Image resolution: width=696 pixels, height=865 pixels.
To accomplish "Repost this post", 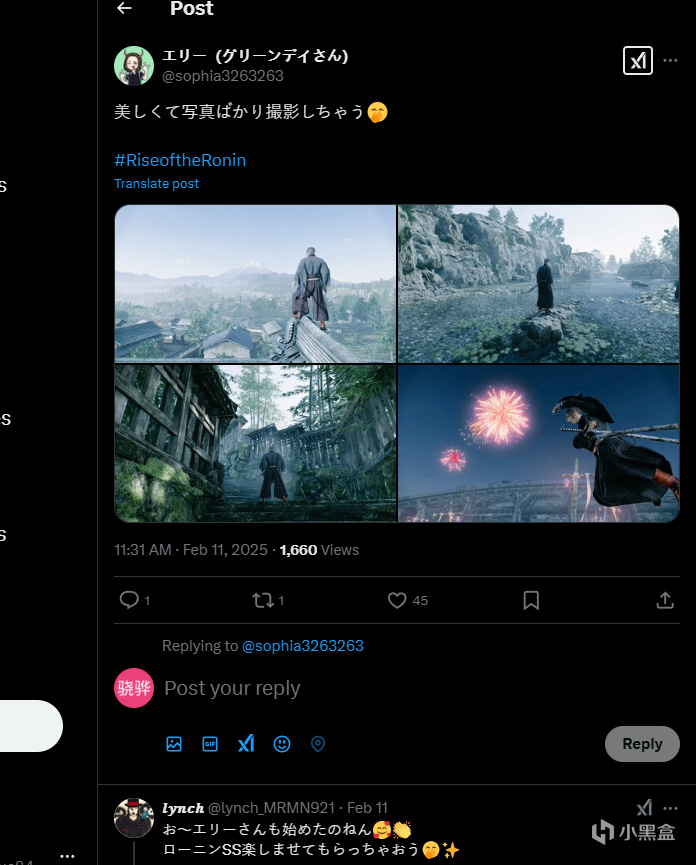I will 263,600.
